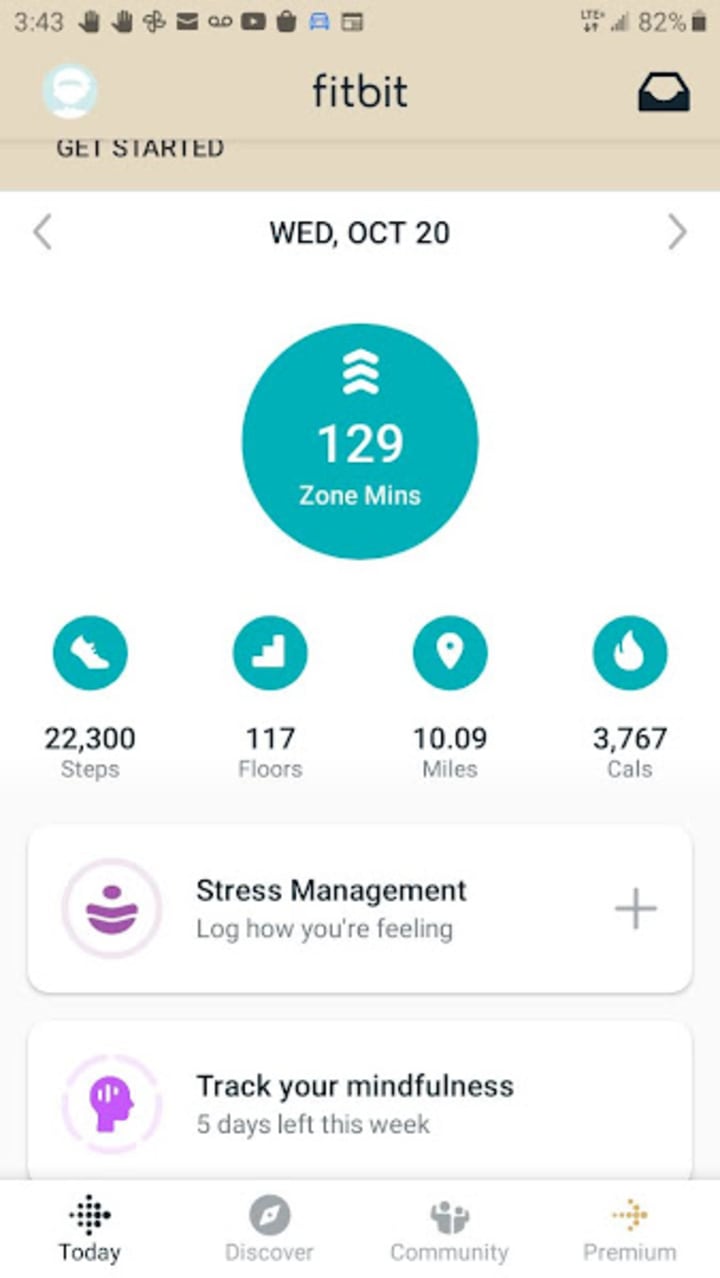View the Miles distance stats
This screenshot has width=720, height=1278.
tap(450, 653)
